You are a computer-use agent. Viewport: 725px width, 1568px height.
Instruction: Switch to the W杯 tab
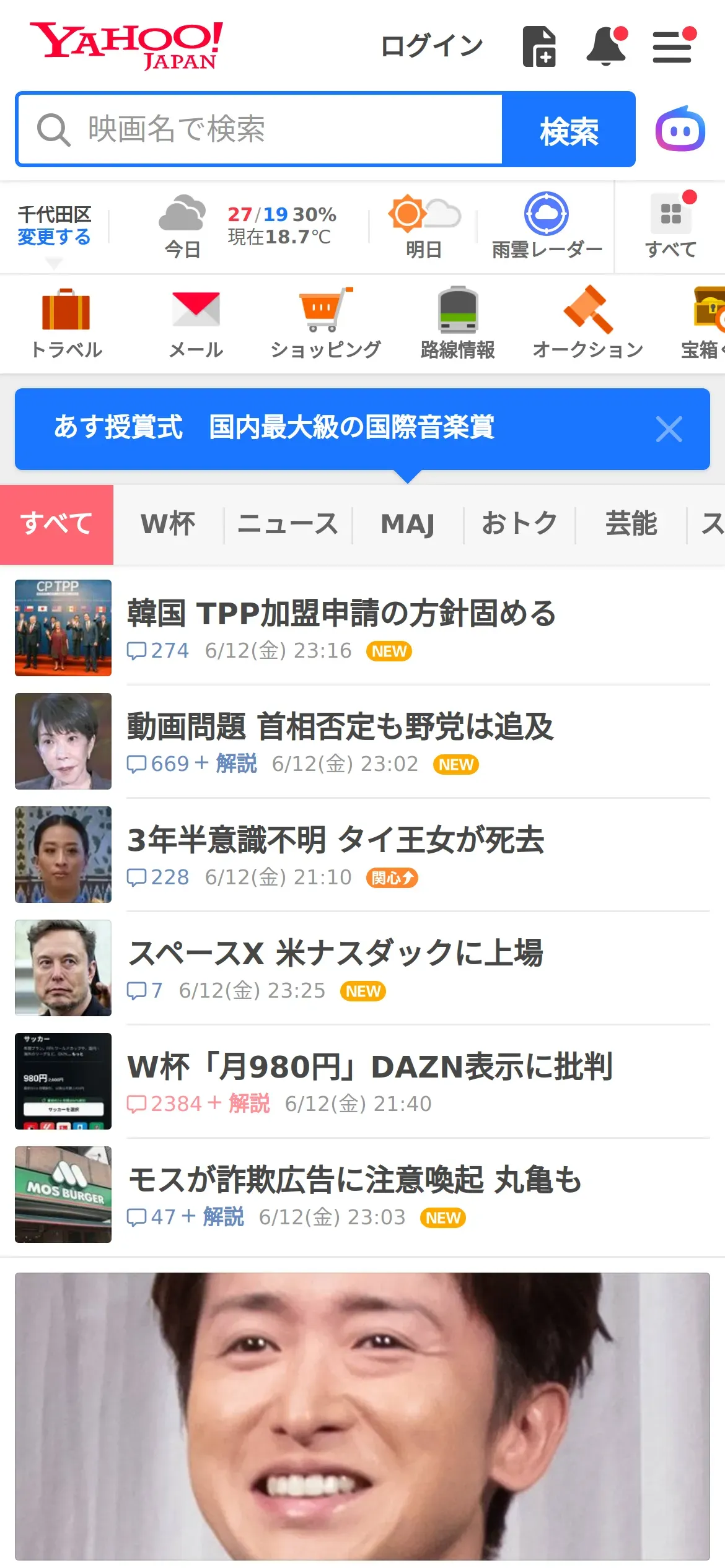click(169, 524)
